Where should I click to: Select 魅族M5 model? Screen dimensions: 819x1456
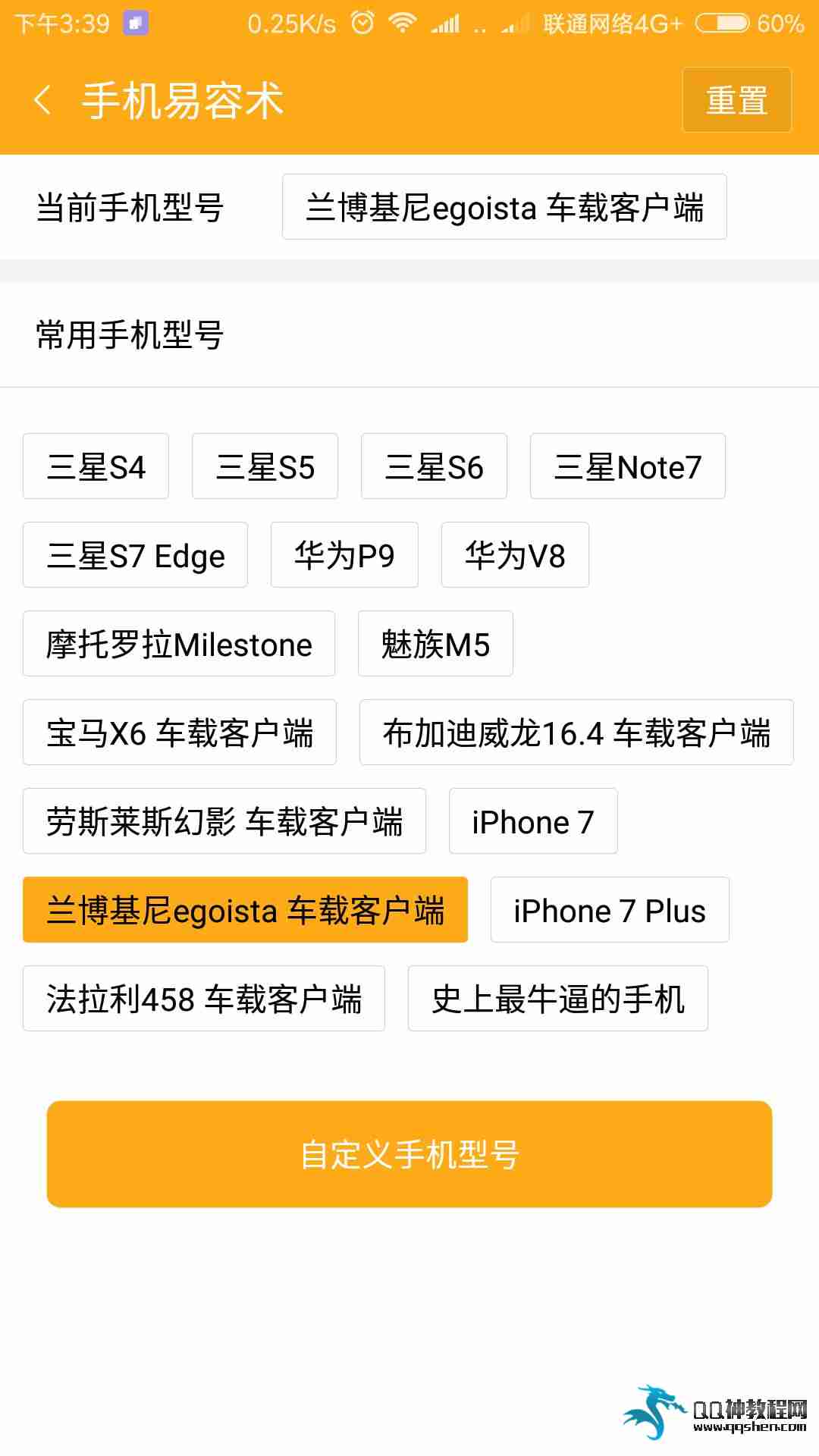coord(435,644)
